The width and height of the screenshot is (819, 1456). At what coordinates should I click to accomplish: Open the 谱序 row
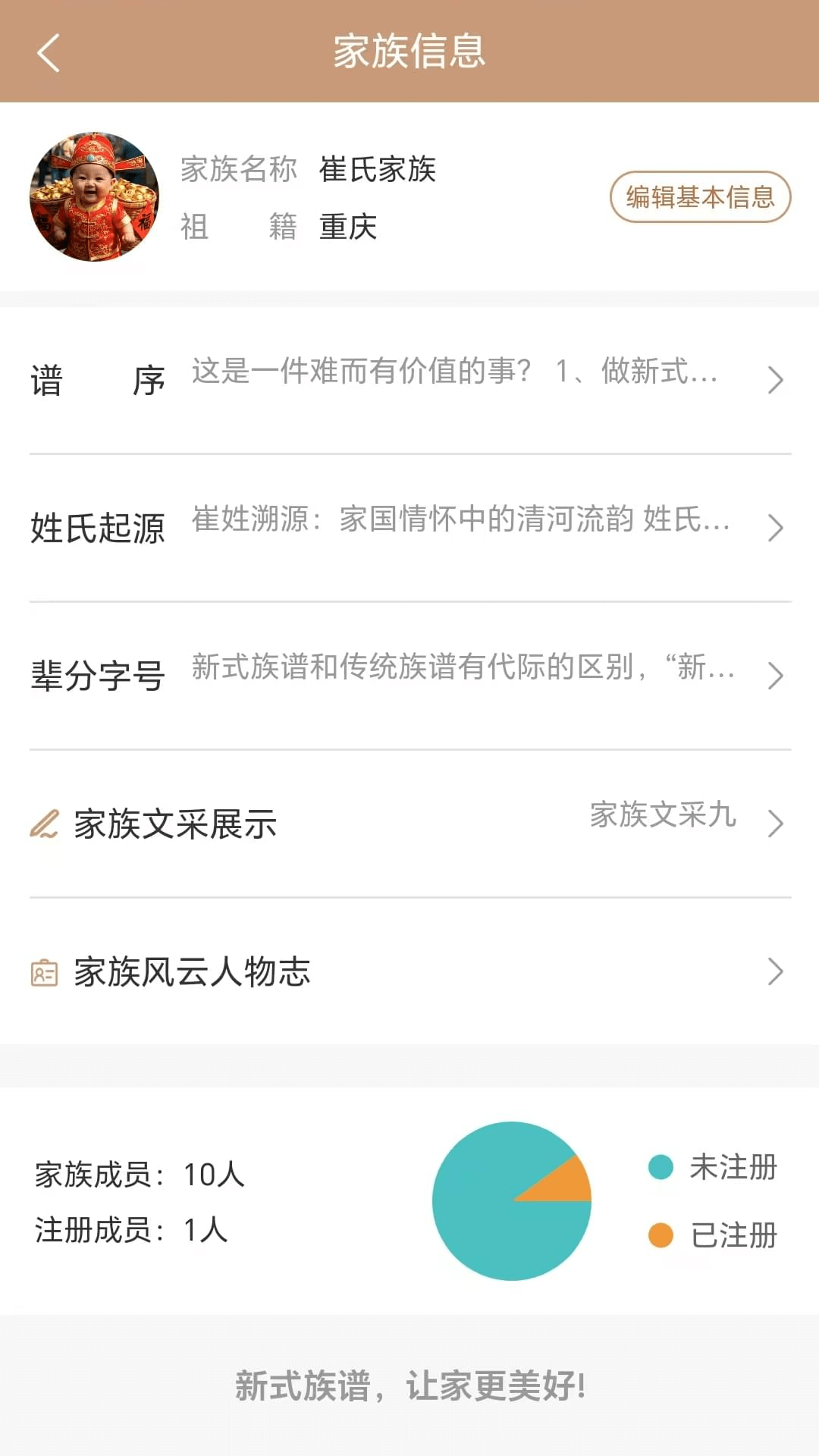point(409,379)
